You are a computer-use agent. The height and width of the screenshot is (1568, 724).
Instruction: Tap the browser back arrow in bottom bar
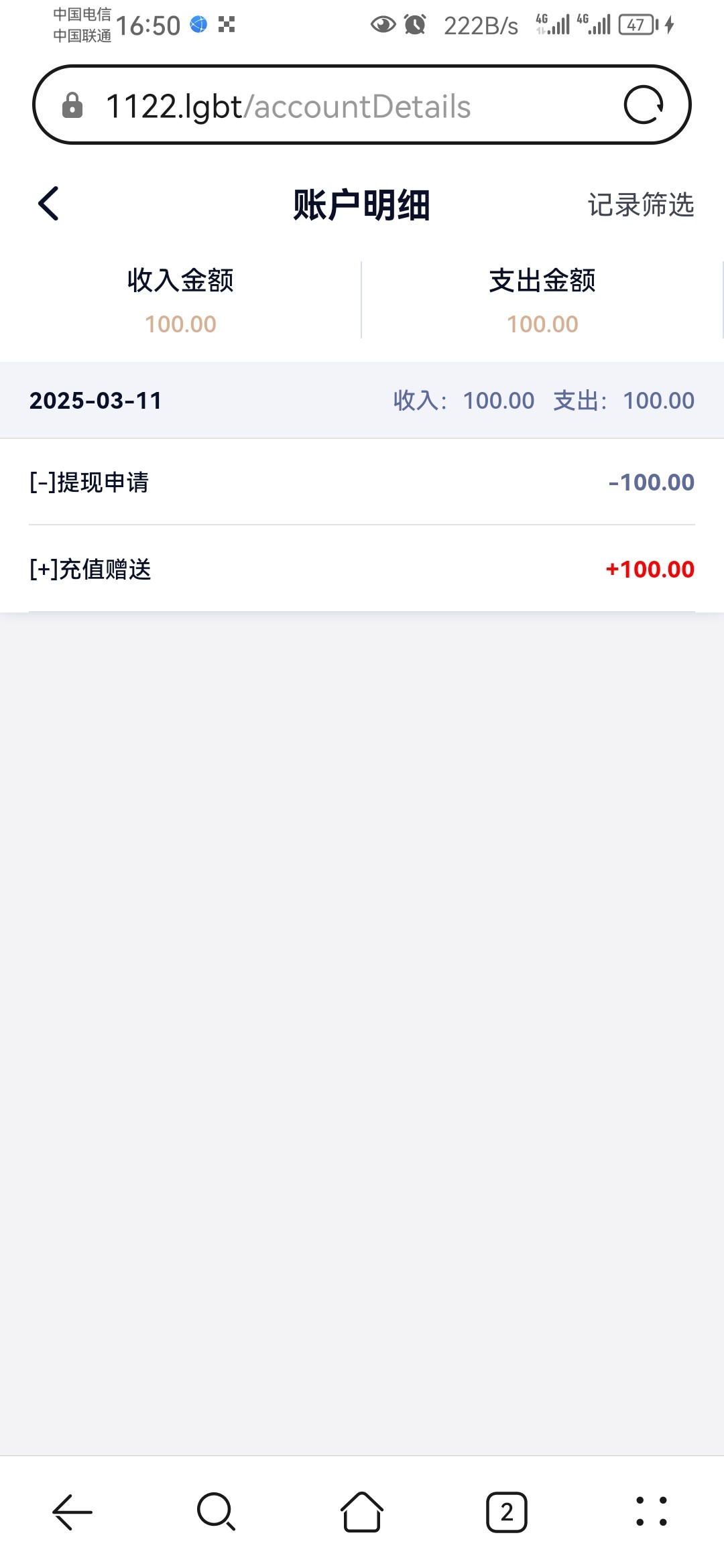[x=72, y=1512]
